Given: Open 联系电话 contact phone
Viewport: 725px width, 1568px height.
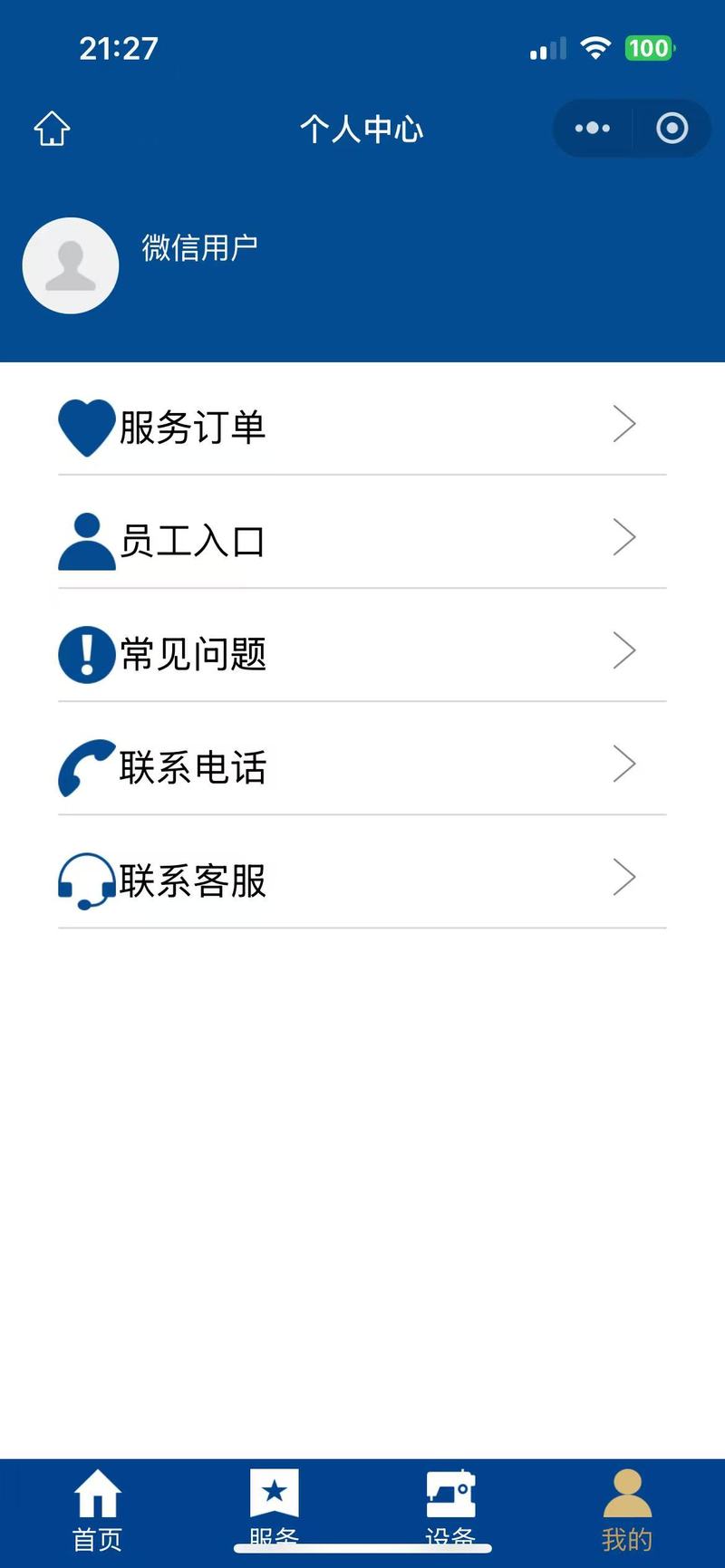Looking at the screenshot, I should tap(362, 766).
